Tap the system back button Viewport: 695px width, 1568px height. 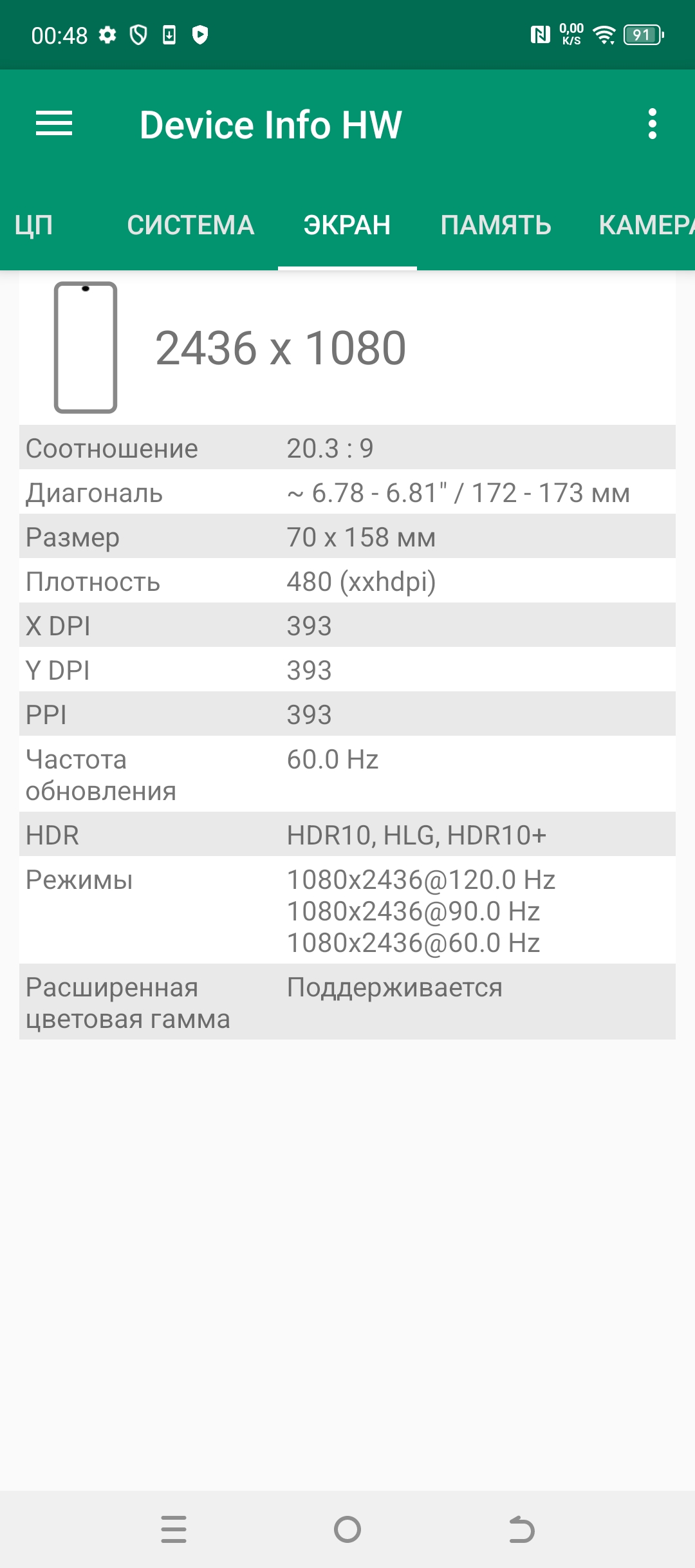pyautogui.click(x=521, y=1529)
